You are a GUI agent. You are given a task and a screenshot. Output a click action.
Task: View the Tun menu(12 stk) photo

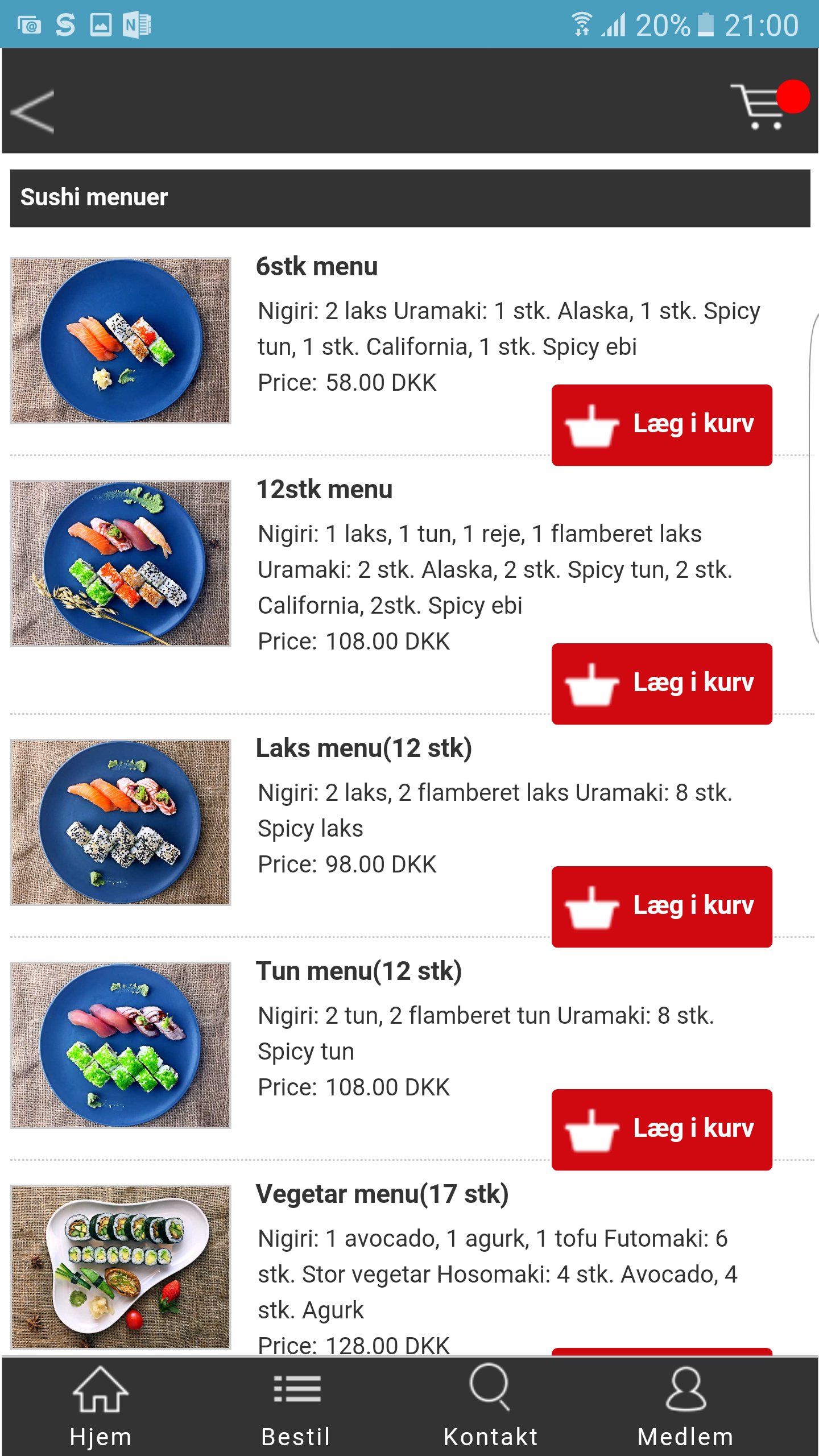[x=121, y=1045]
